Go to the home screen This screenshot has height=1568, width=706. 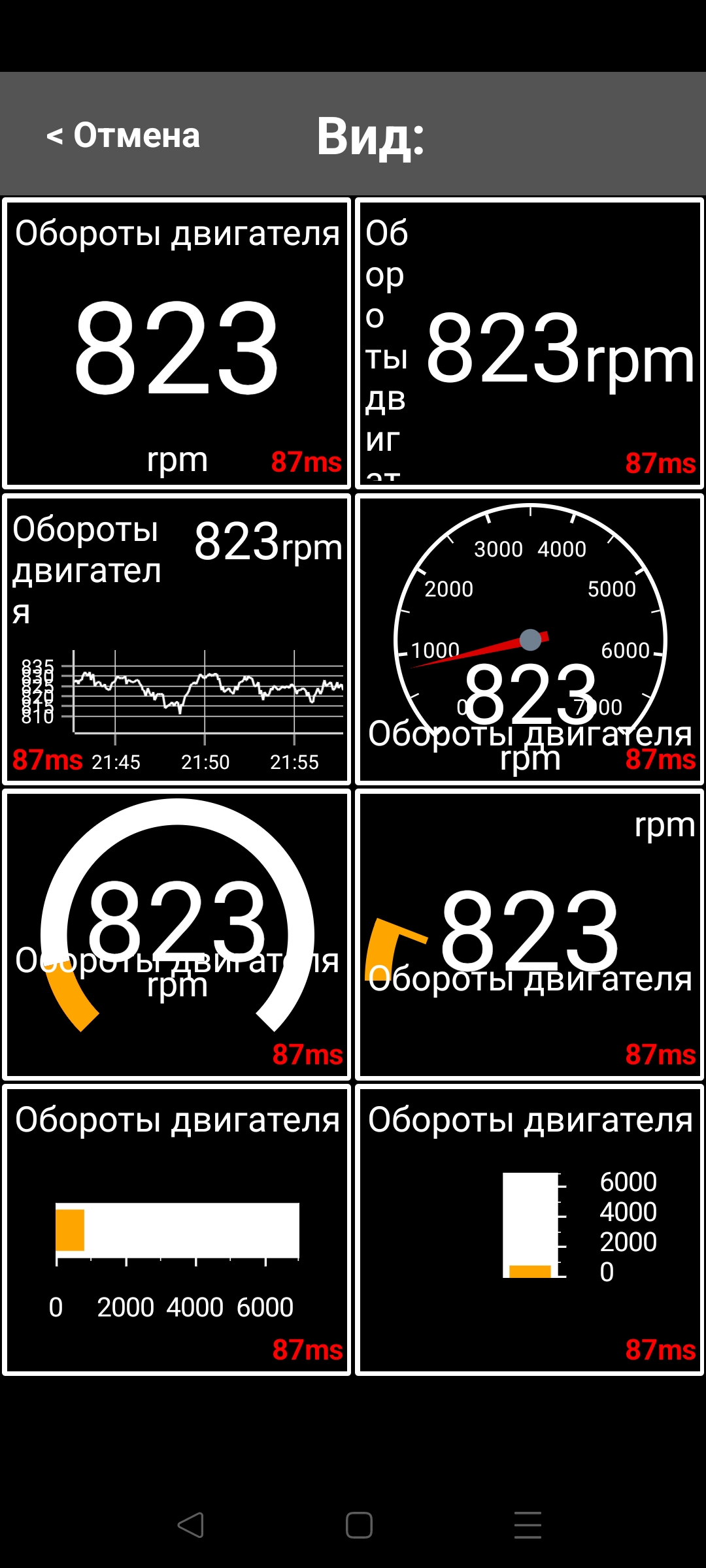point(359,1526)
